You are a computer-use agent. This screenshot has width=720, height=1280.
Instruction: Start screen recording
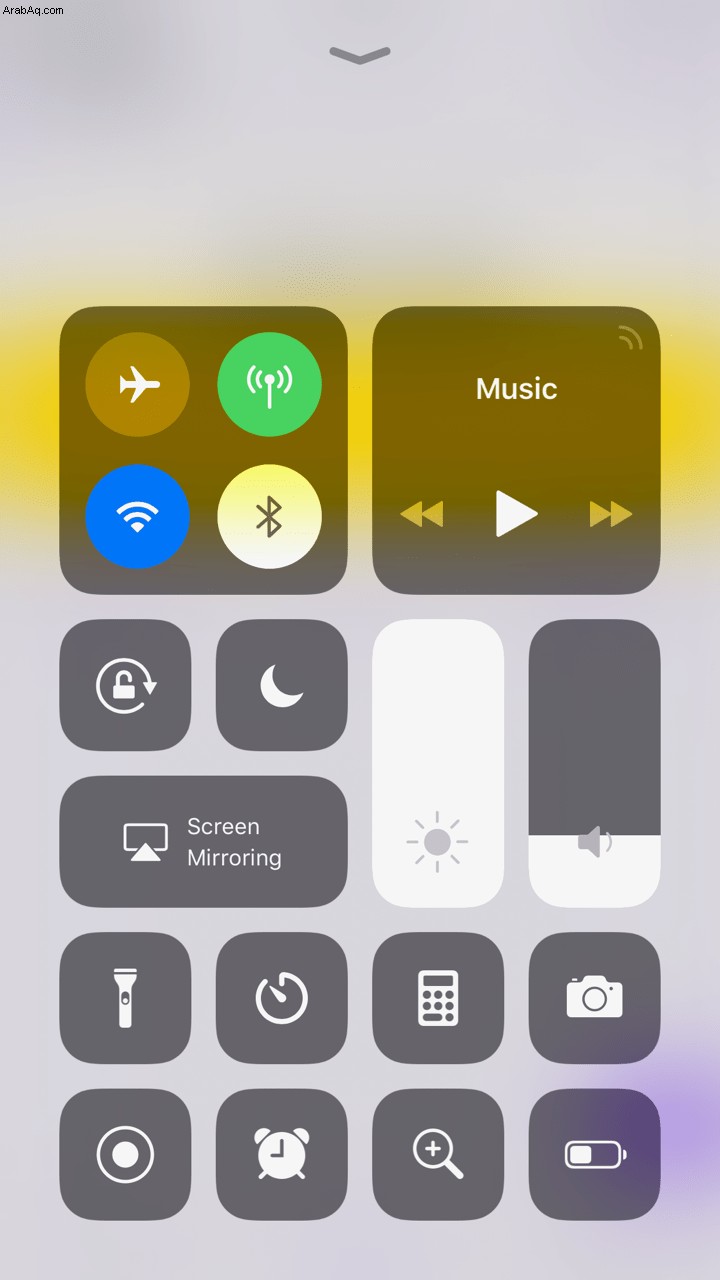125,1154
